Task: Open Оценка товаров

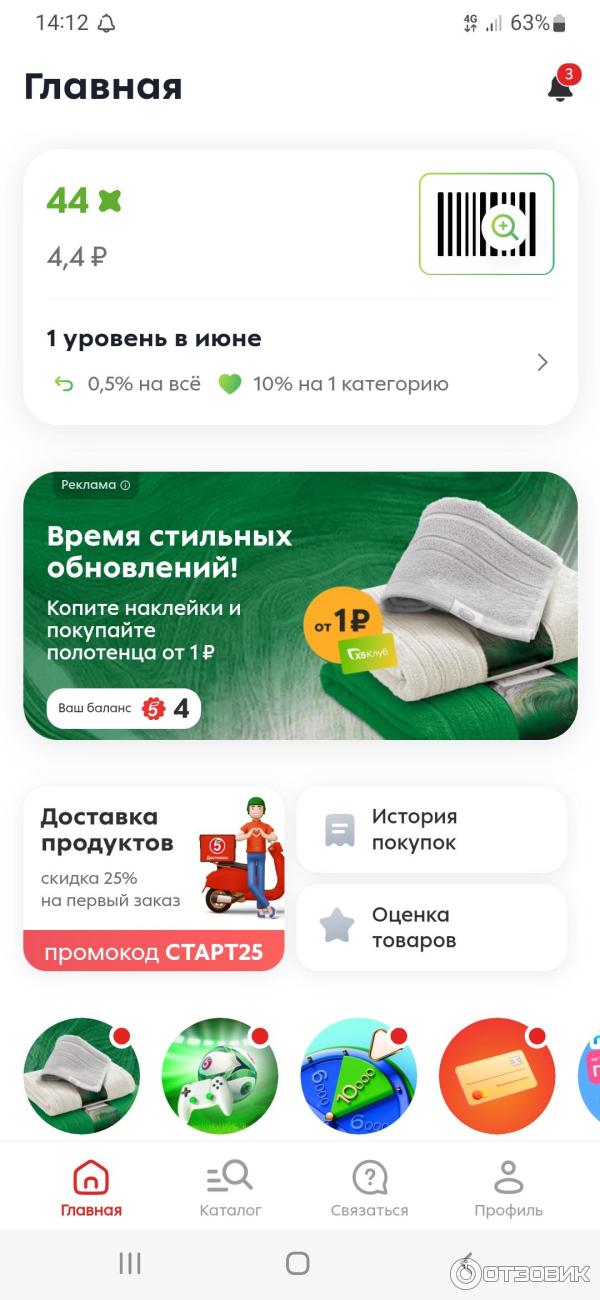Action: 431,928
